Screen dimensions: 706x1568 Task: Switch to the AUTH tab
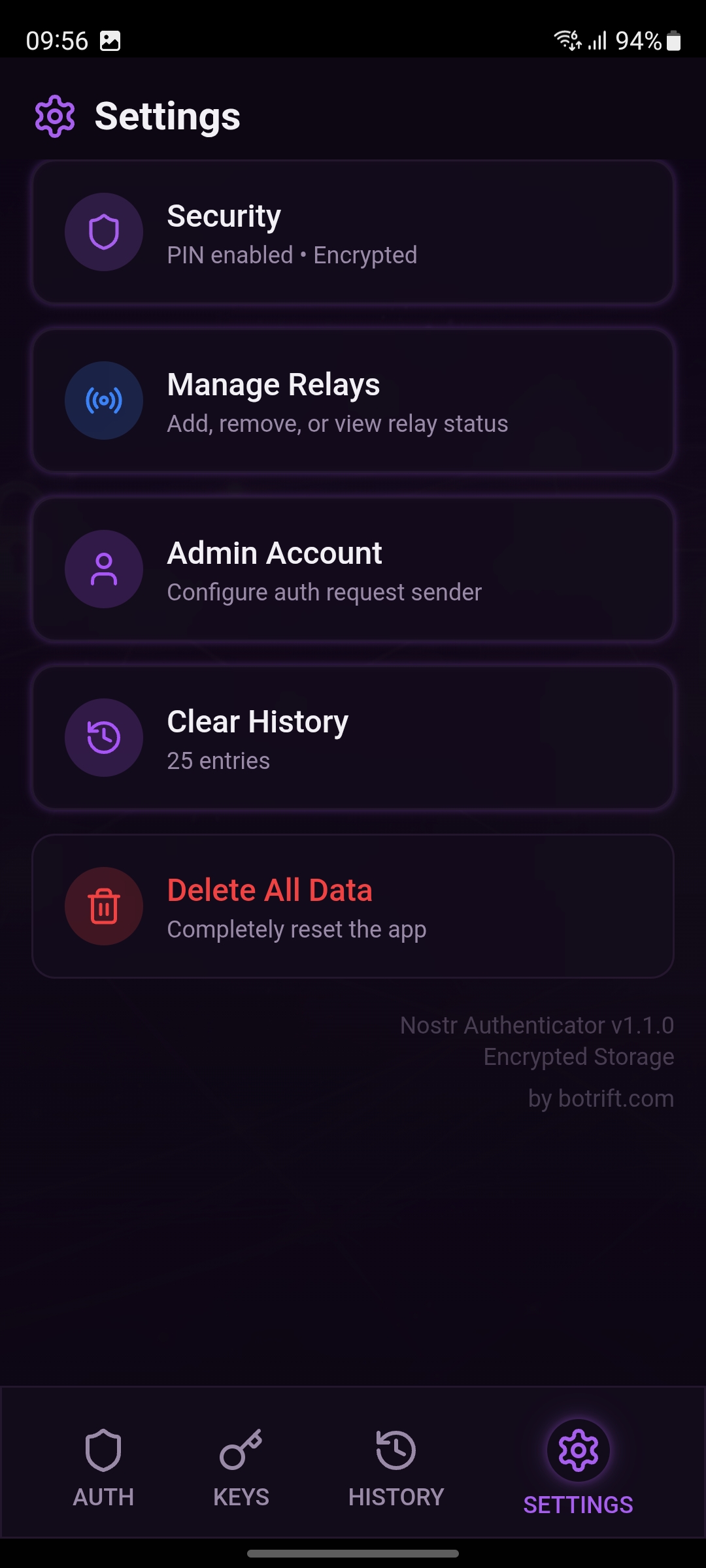(x=103, y=1470)
